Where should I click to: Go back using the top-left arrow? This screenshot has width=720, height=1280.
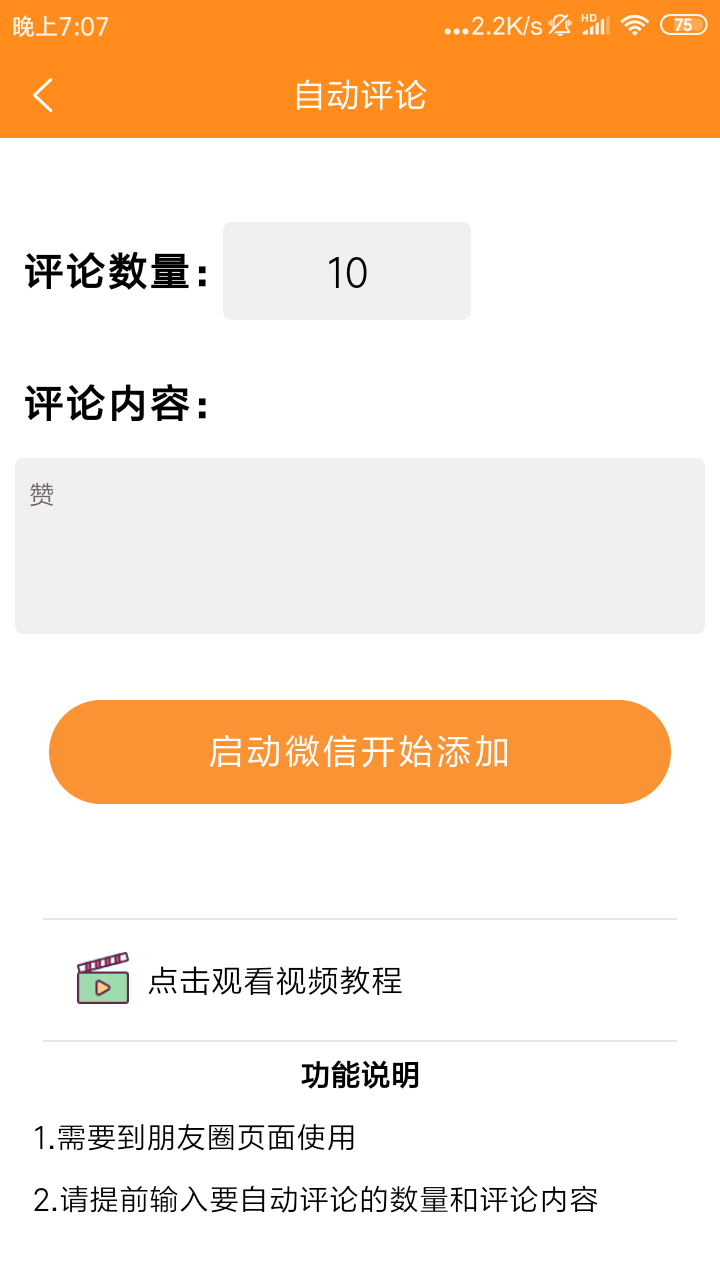(x=42, y=96)
